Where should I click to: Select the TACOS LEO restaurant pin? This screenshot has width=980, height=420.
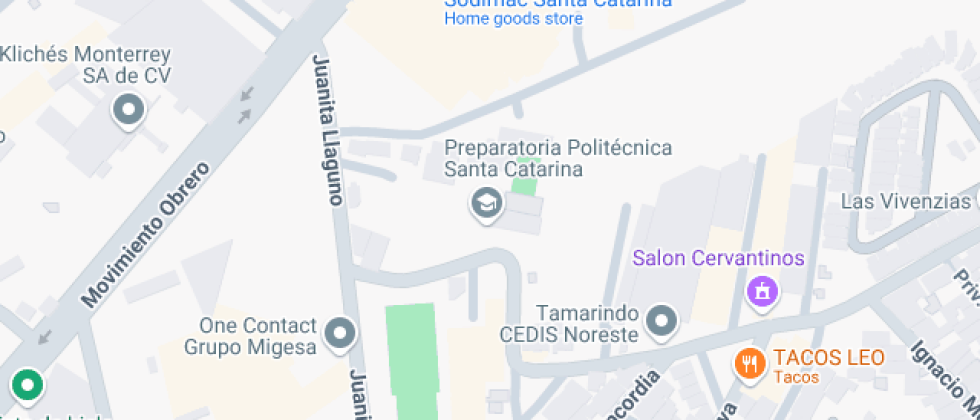pyautogui.click(x=747, y=364)
